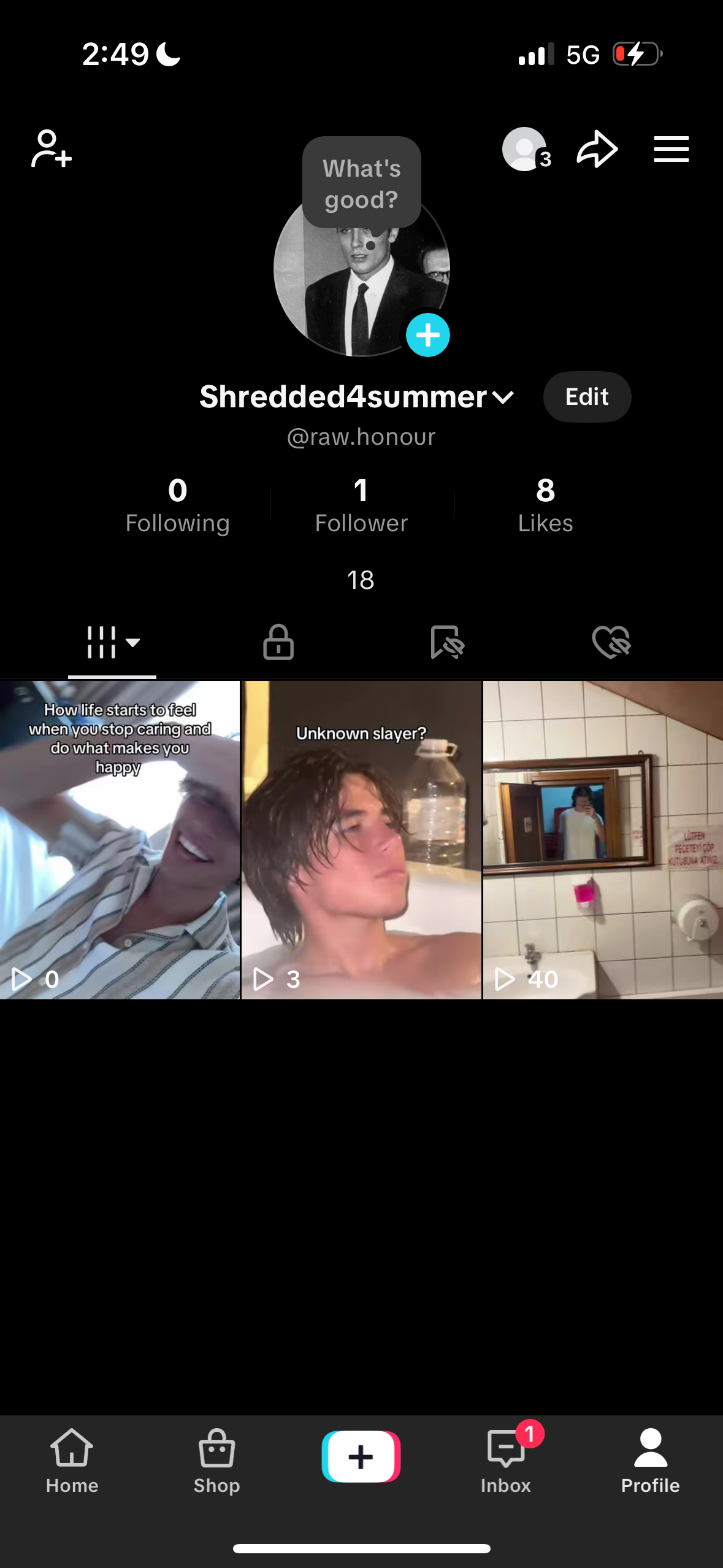
Task: Open the hamburger menu
Action: click(x=671, y=149)
